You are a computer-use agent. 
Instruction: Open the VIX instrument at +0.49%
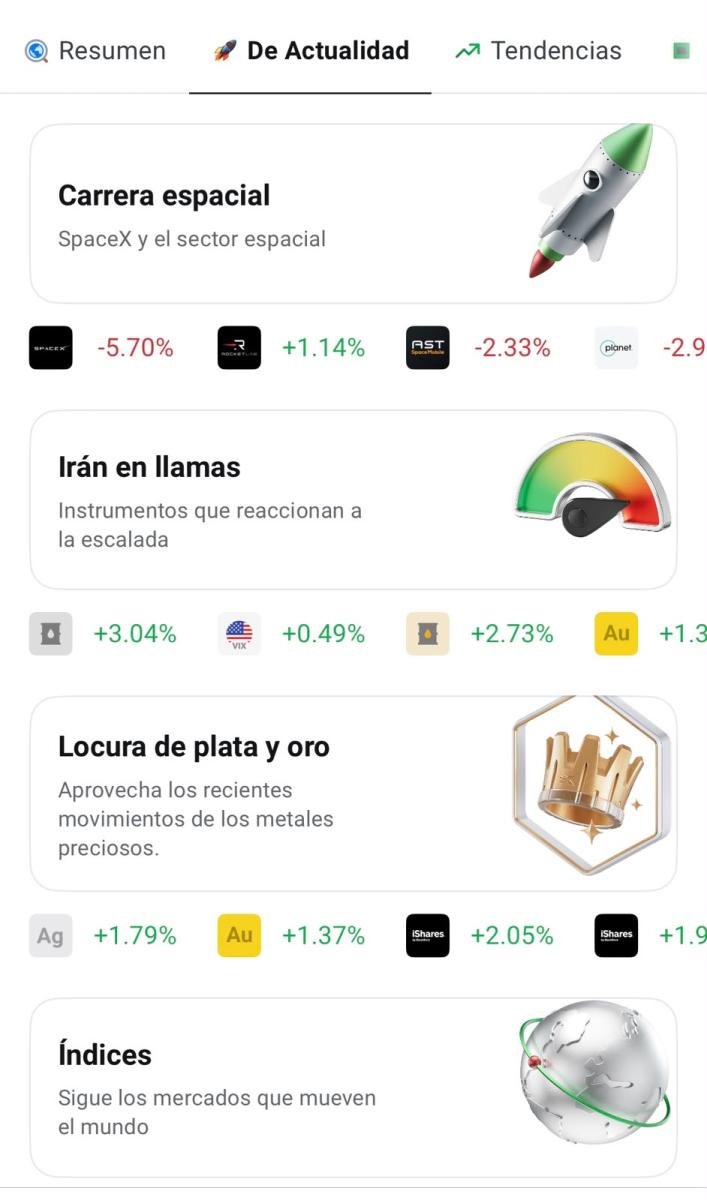click(x=291, y=634)
